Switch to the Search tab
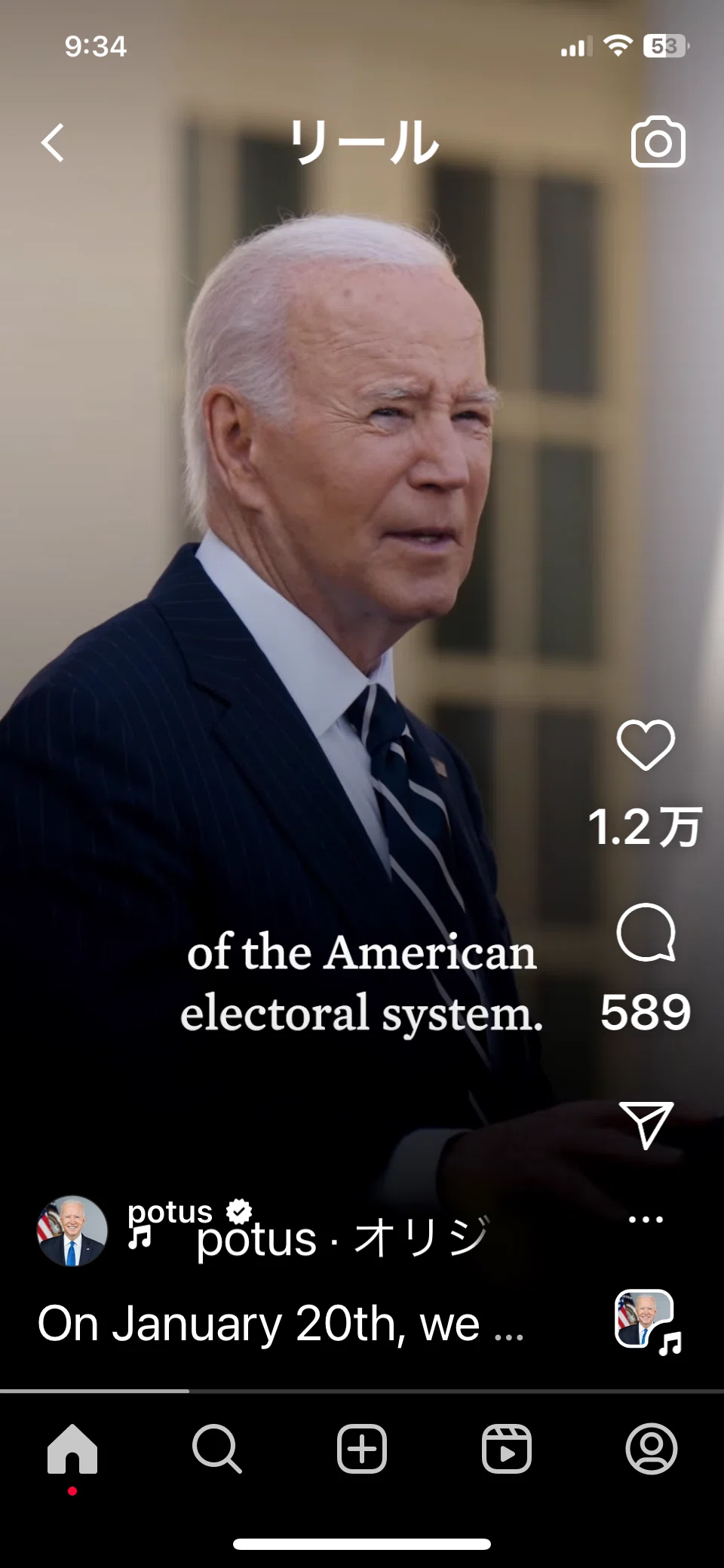This screenshot has width=724, height=1568. [x=217, y=1449]
